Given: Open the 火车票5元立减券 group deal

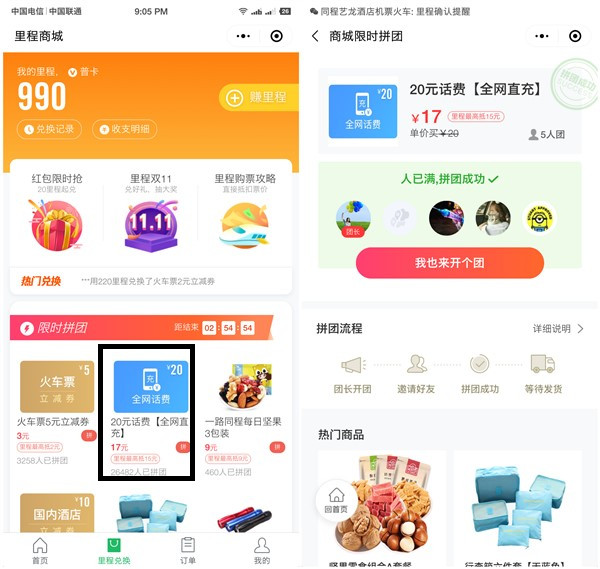Looking at the screenshot, I should point(57,400).
